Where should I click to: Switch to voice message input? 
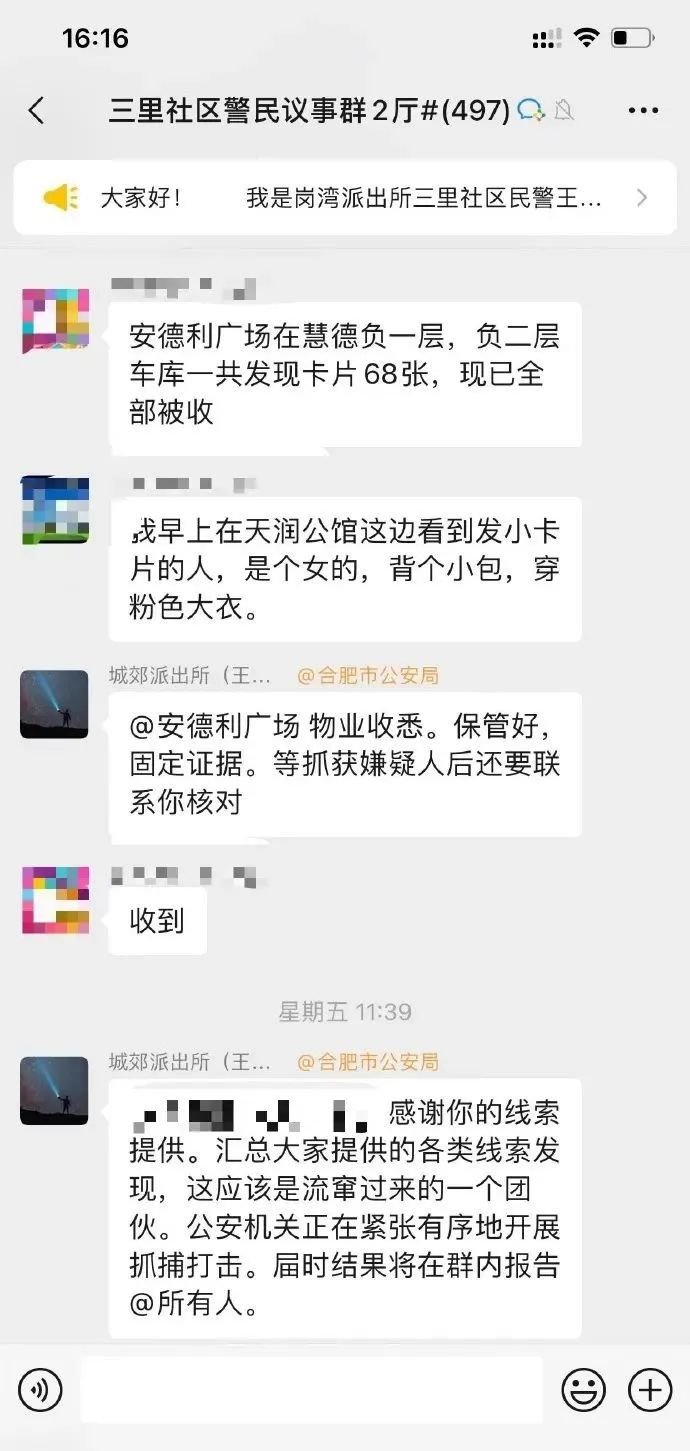coord(40,1389)
